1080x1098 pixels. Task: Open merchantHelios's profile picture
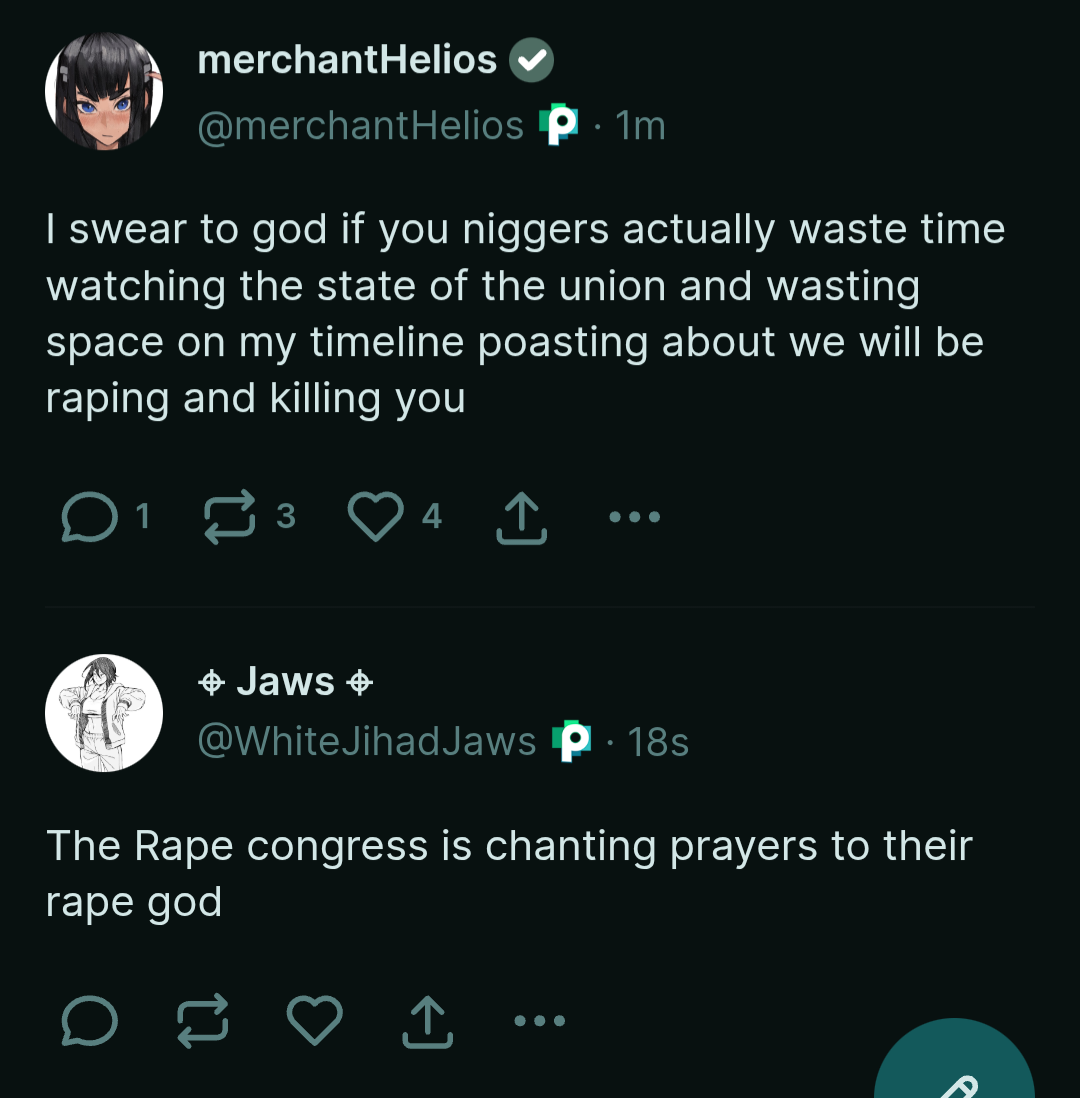click(104, 92)
